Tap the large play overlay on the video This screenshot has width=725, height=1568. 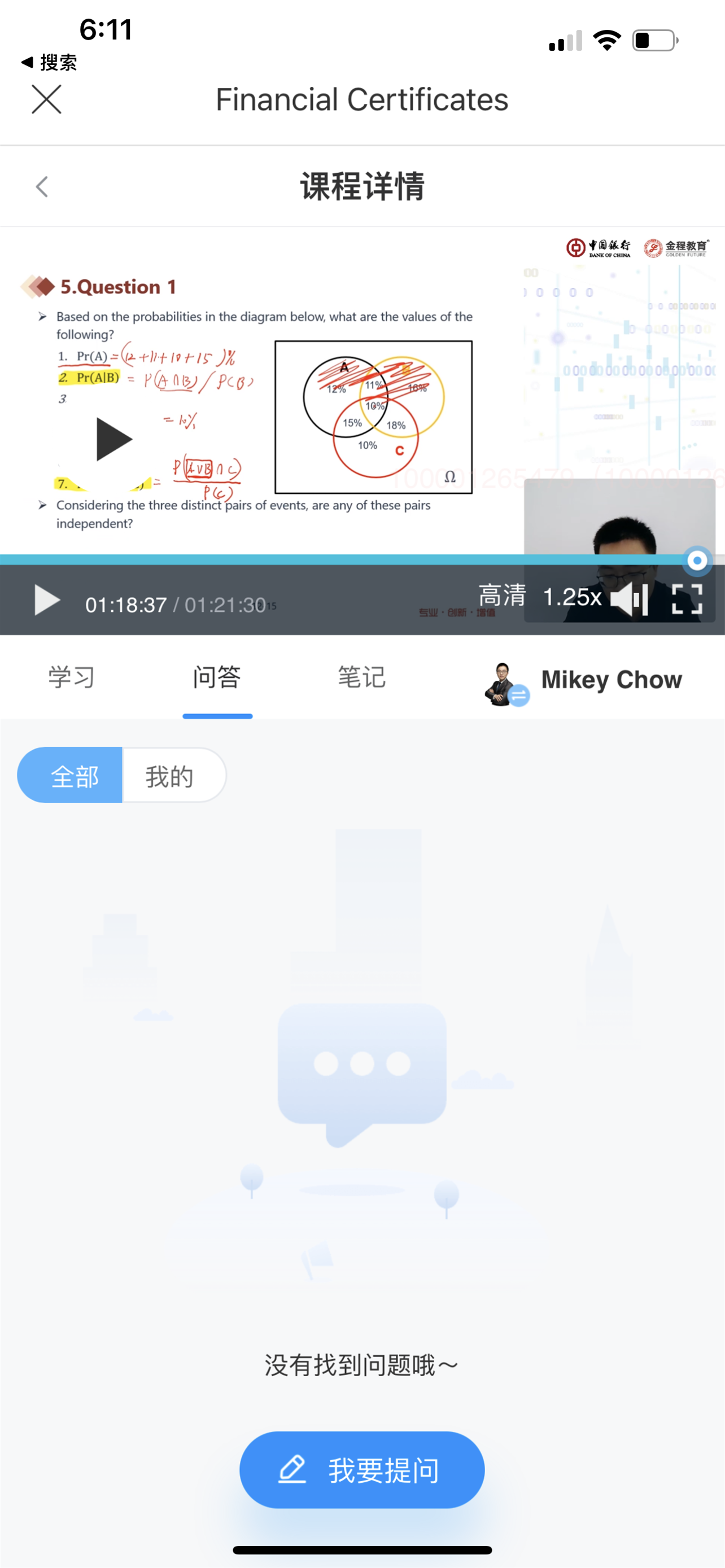pos(114,439)
